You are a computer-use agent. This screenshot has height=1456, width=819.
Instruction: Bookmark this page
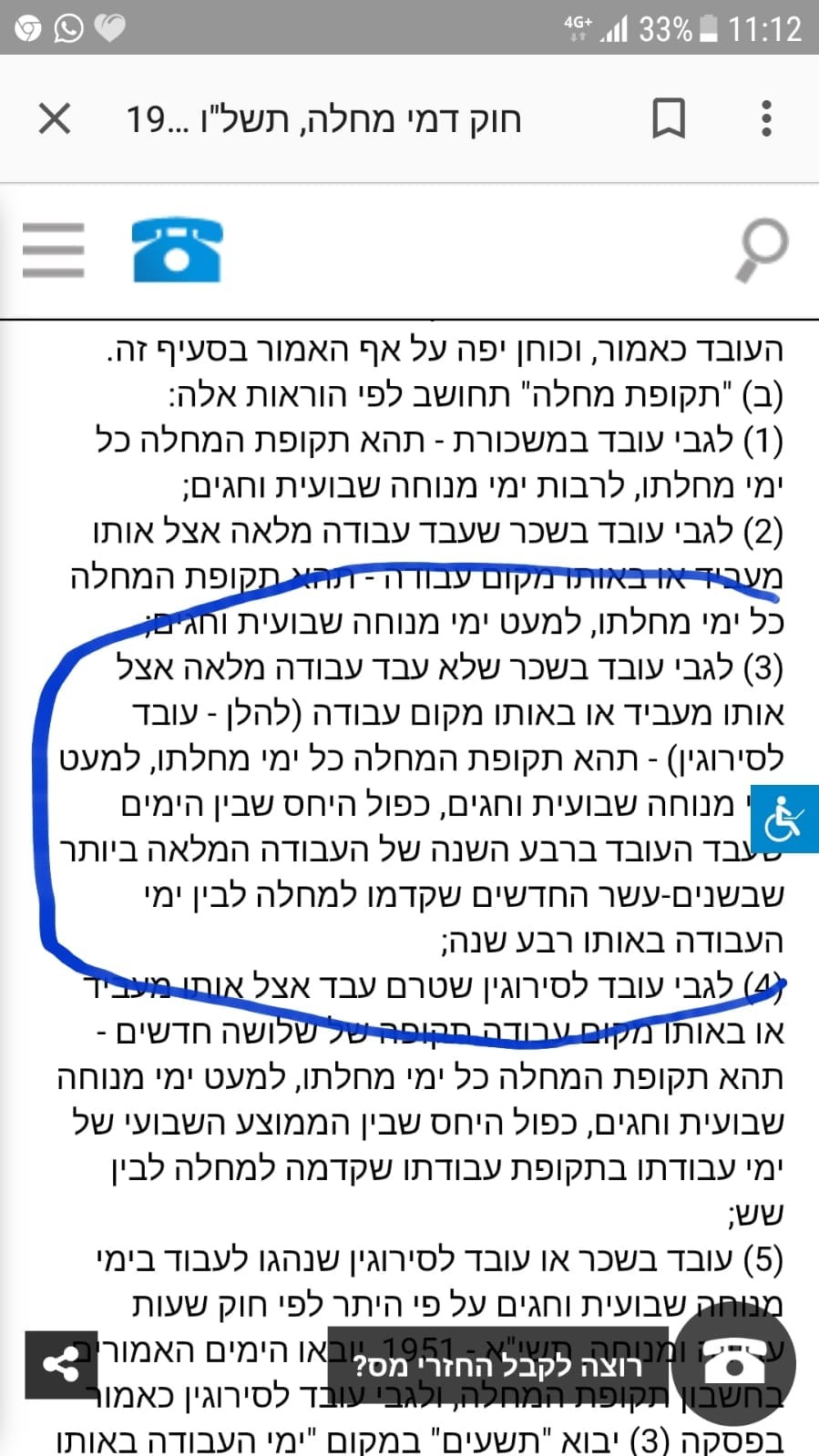[669, 118]
